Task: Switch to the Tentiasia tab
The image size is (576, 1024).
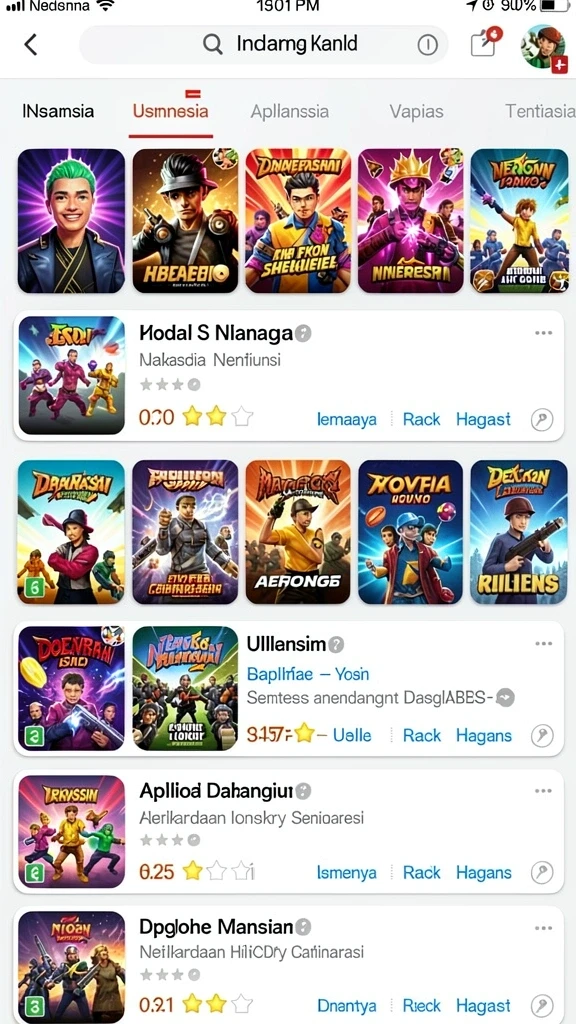Action: (x=539, y=111)
